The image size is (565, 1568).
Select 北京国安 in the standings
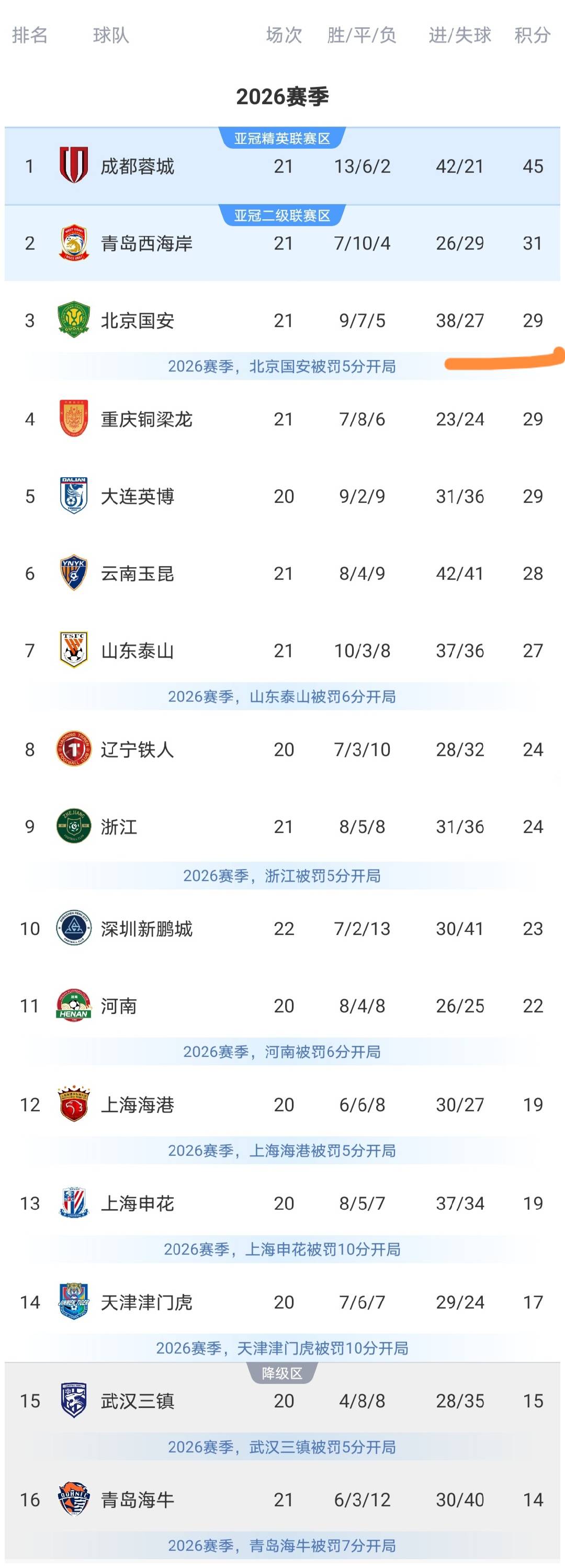[x=282, y=321]
